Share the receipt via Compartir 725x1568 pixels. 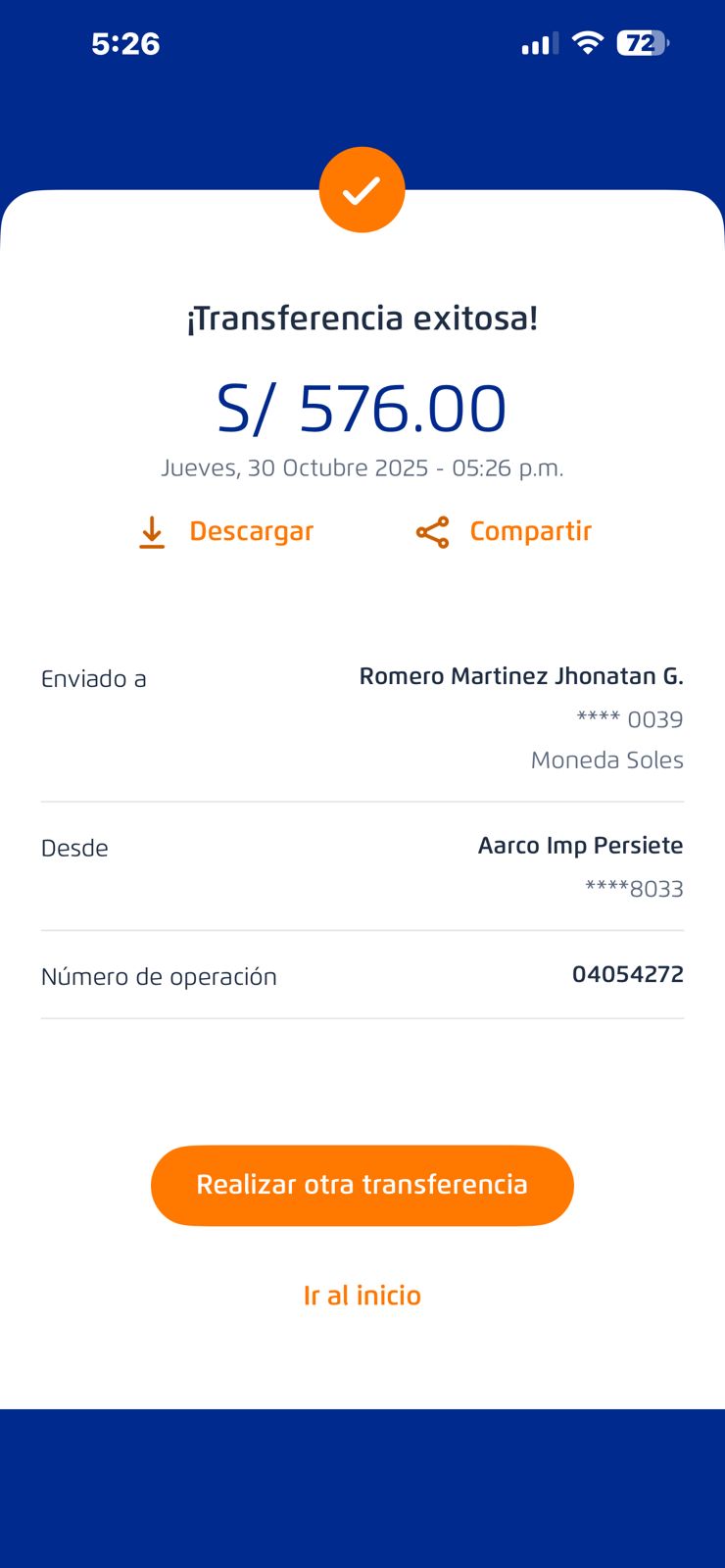point(504,531)
